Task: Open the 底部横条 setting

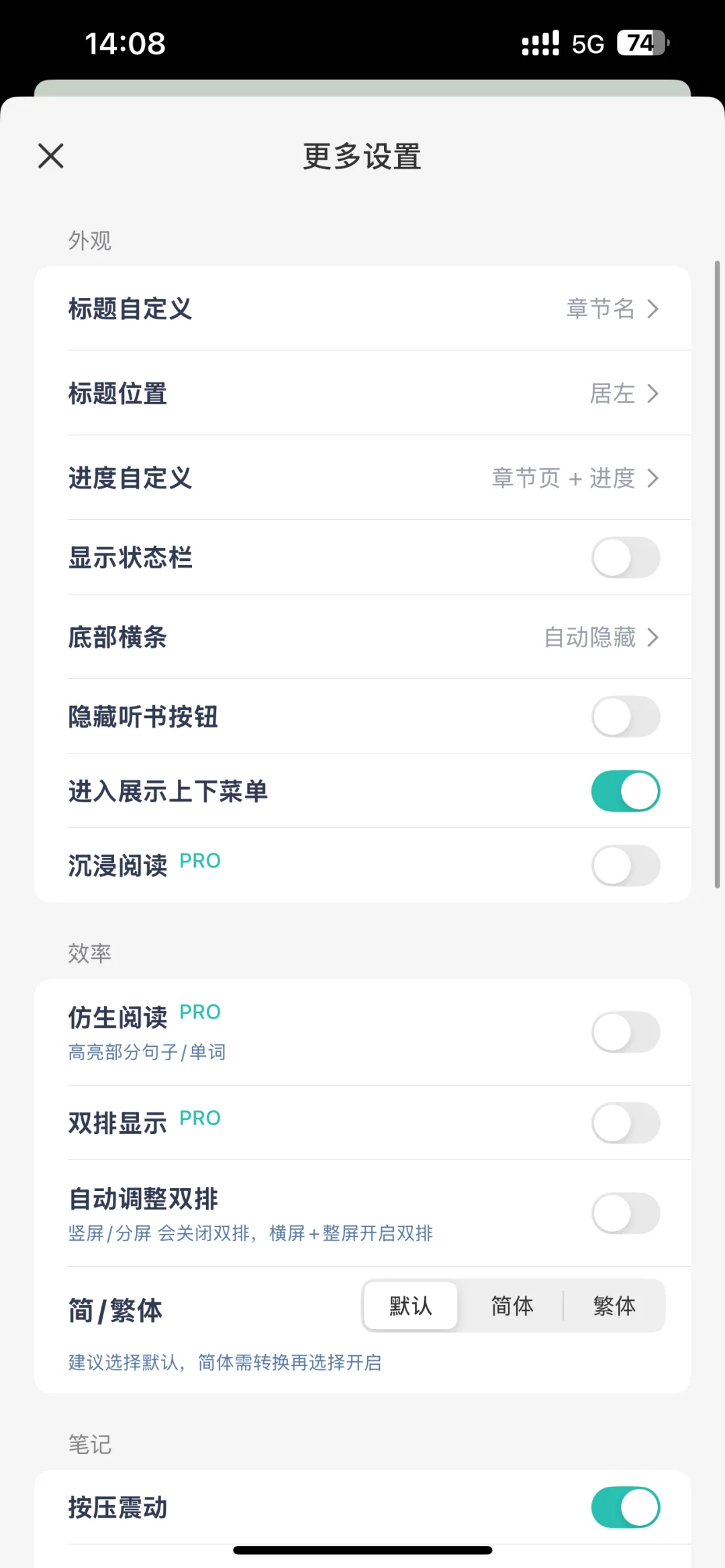Action: coord(362,637)
